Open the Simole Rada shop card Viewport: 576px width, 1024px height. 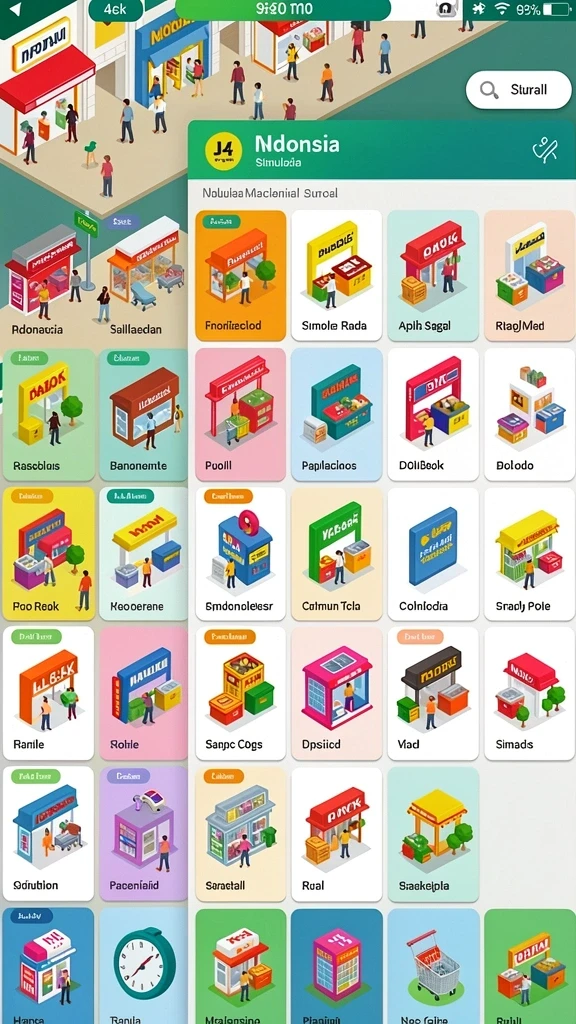coord(336,275)
